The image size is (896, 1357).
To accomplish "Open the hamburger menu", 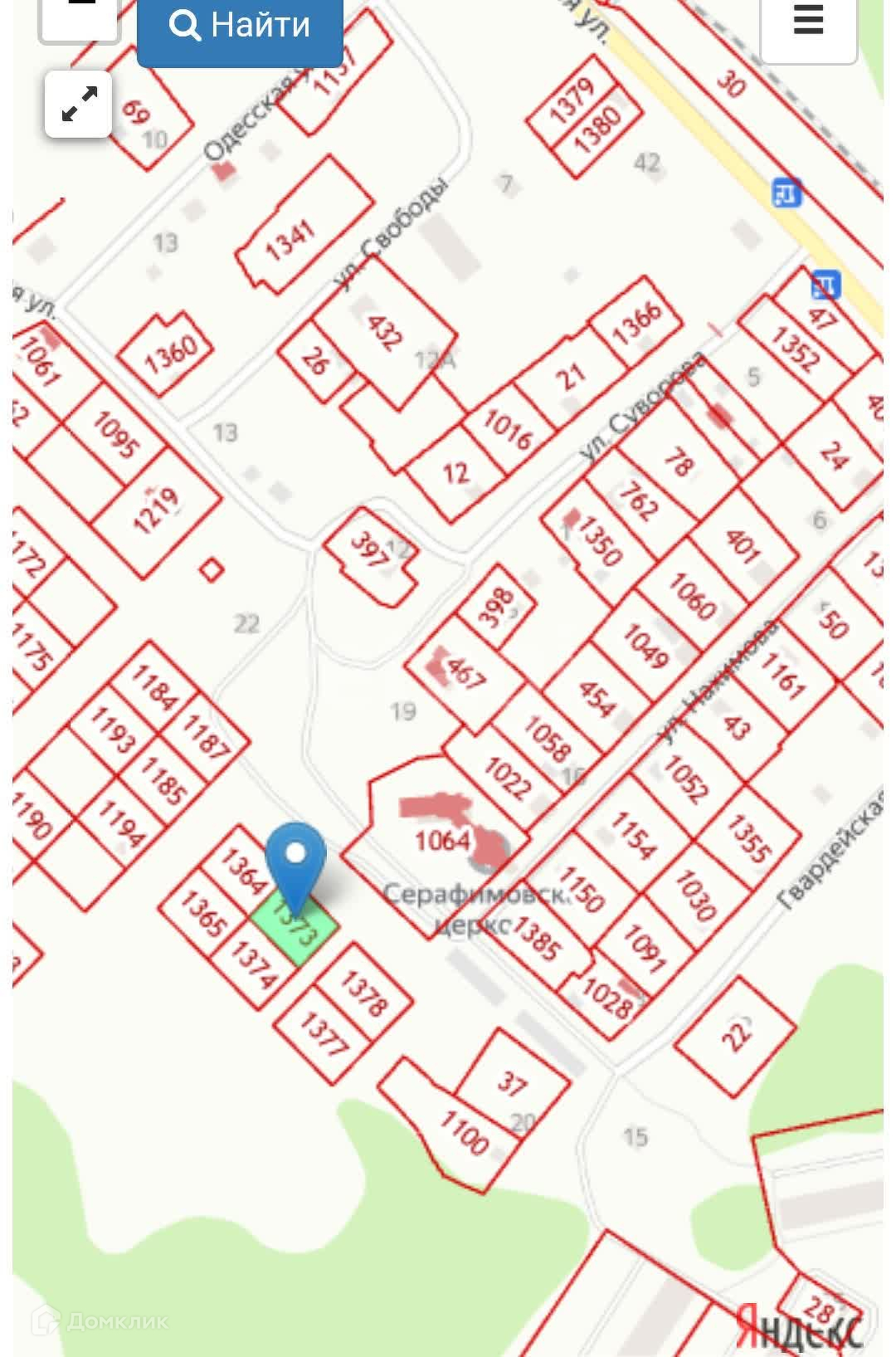I will click(808, 23).
